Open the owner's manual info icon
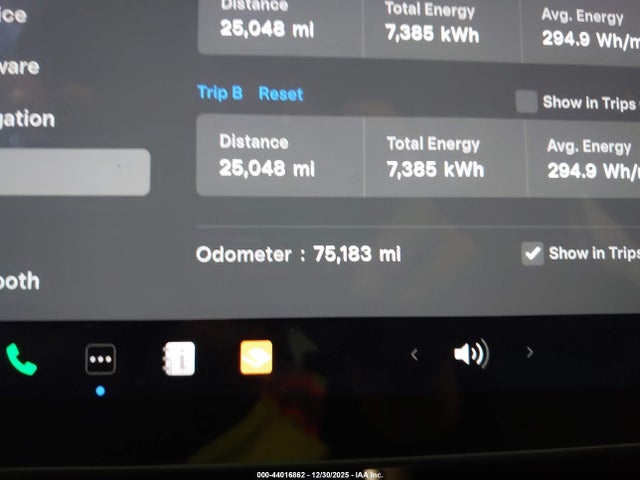 pos(179,358)
